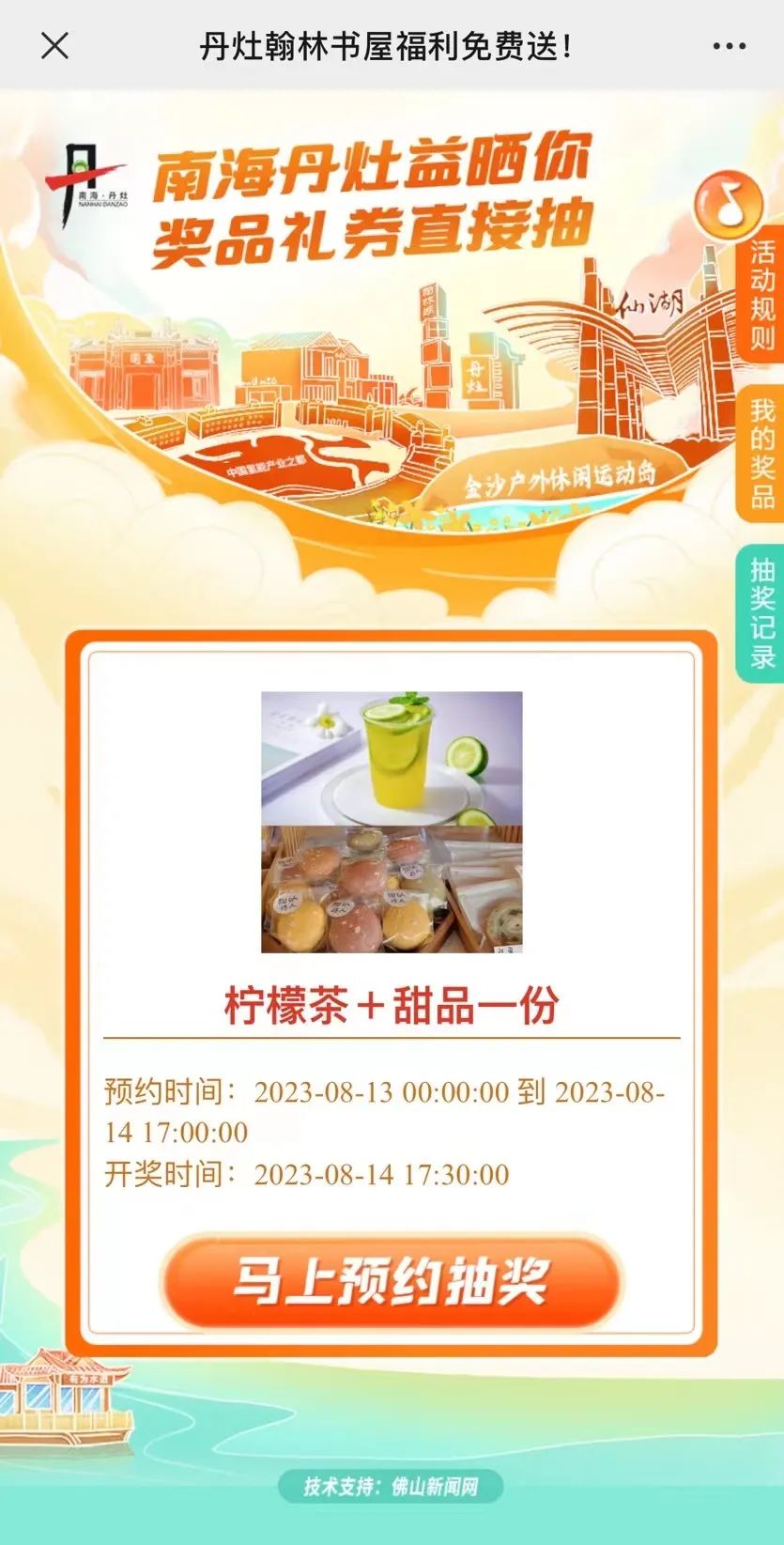
Task: View 我的奖品 side tab
Action: (761, 453)
